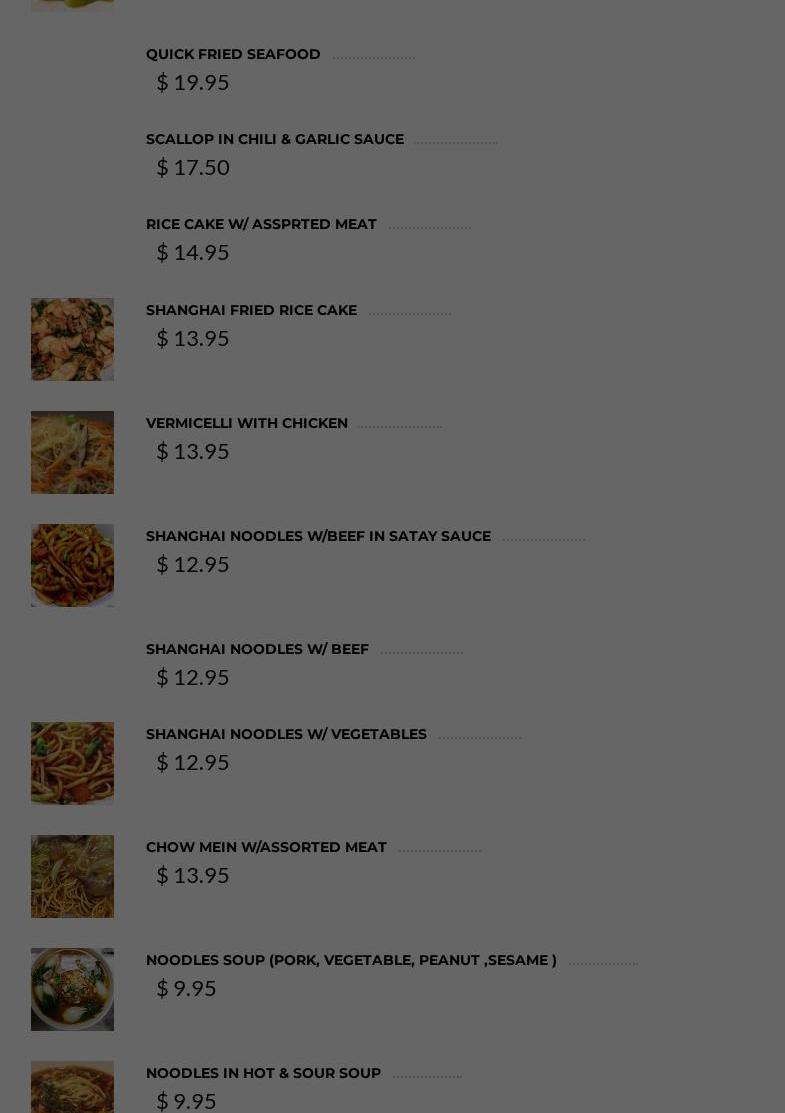This screenshot has height=1113, width=785.
Task: Select the Shanghai Noodles w/ Beef item
Action: point(257,649)
